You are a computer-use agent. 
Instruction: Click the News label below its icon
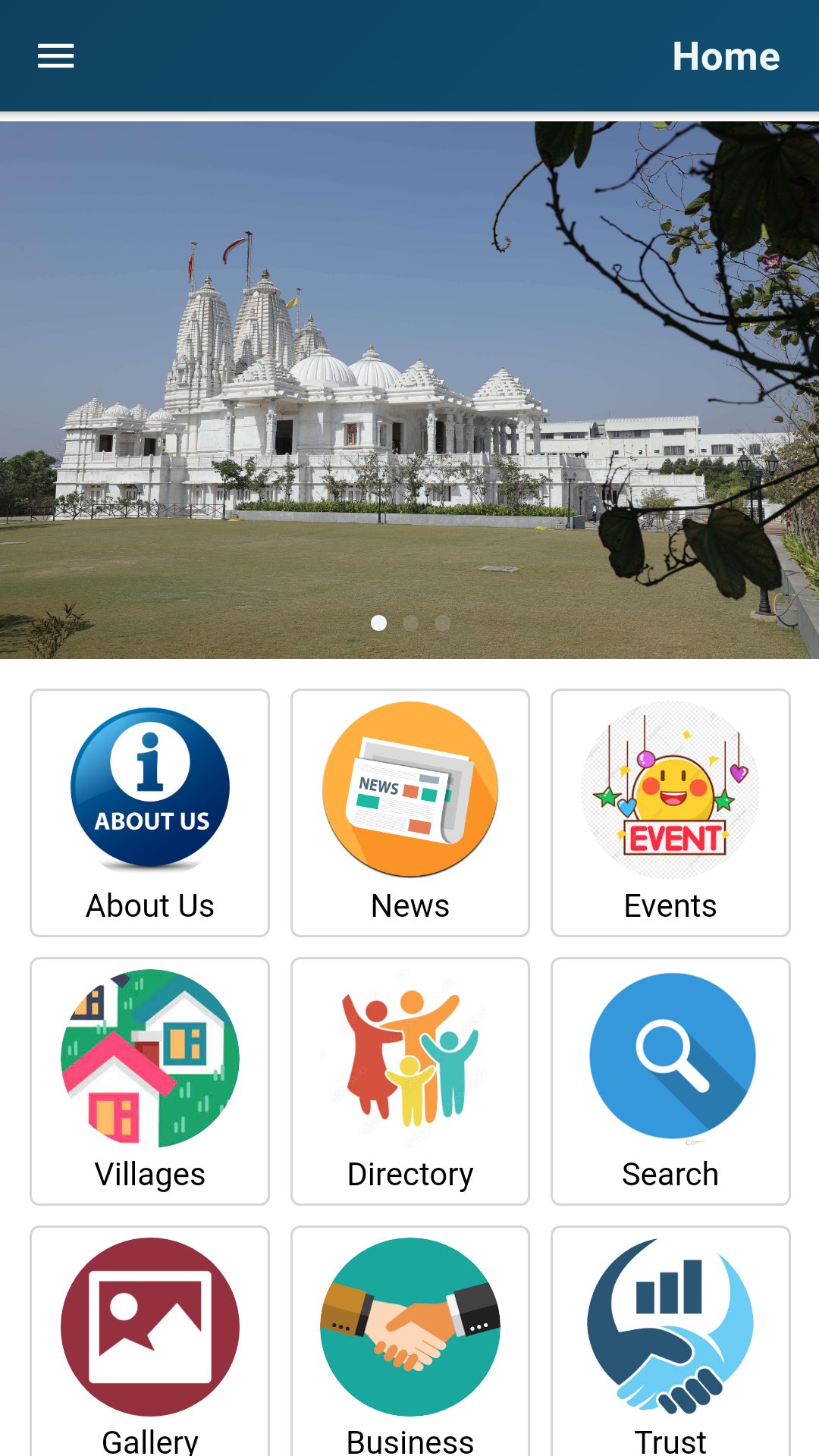point(409,905)
